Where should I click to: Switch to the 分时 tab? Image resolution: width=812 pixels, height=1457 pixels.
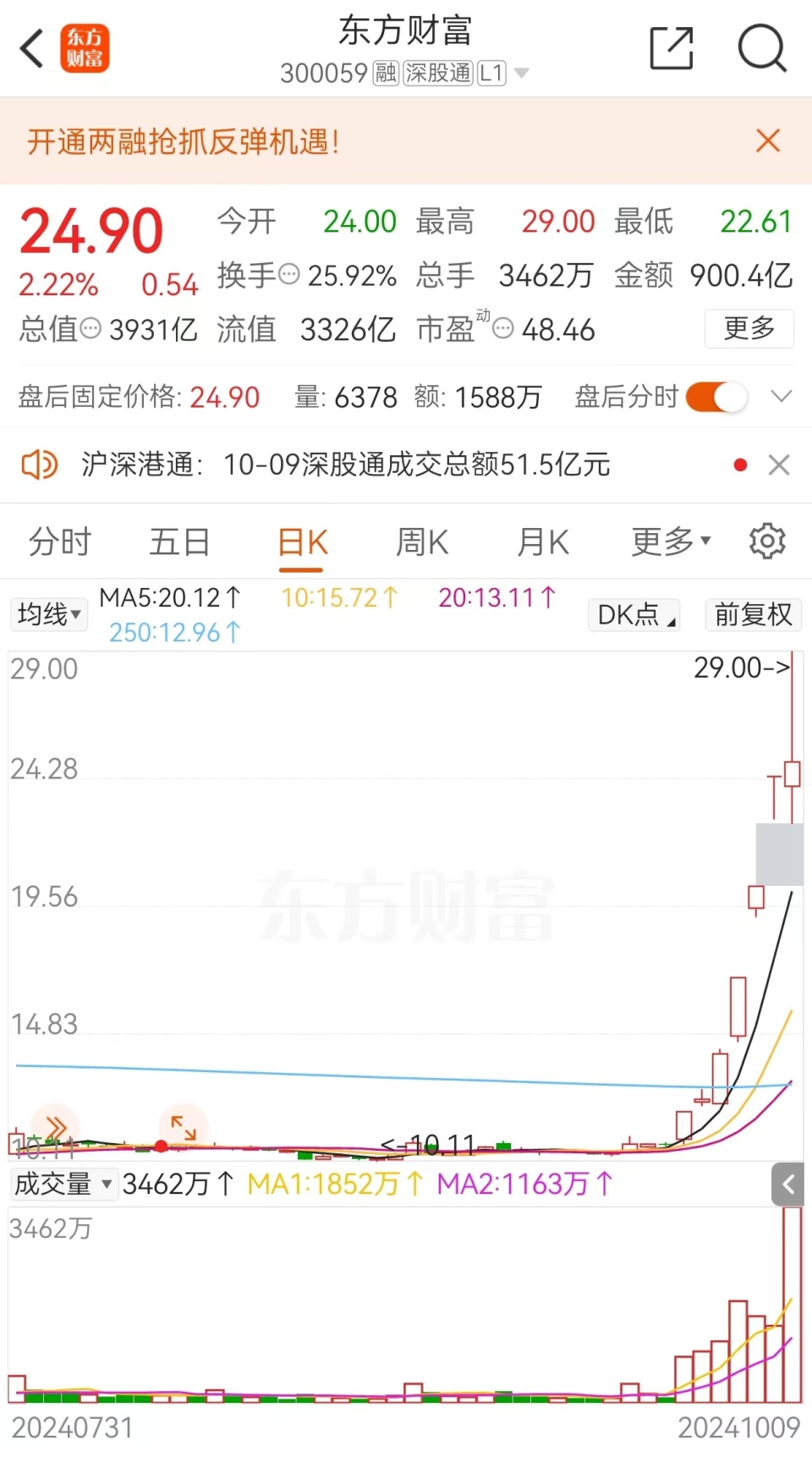pos(59,542)
